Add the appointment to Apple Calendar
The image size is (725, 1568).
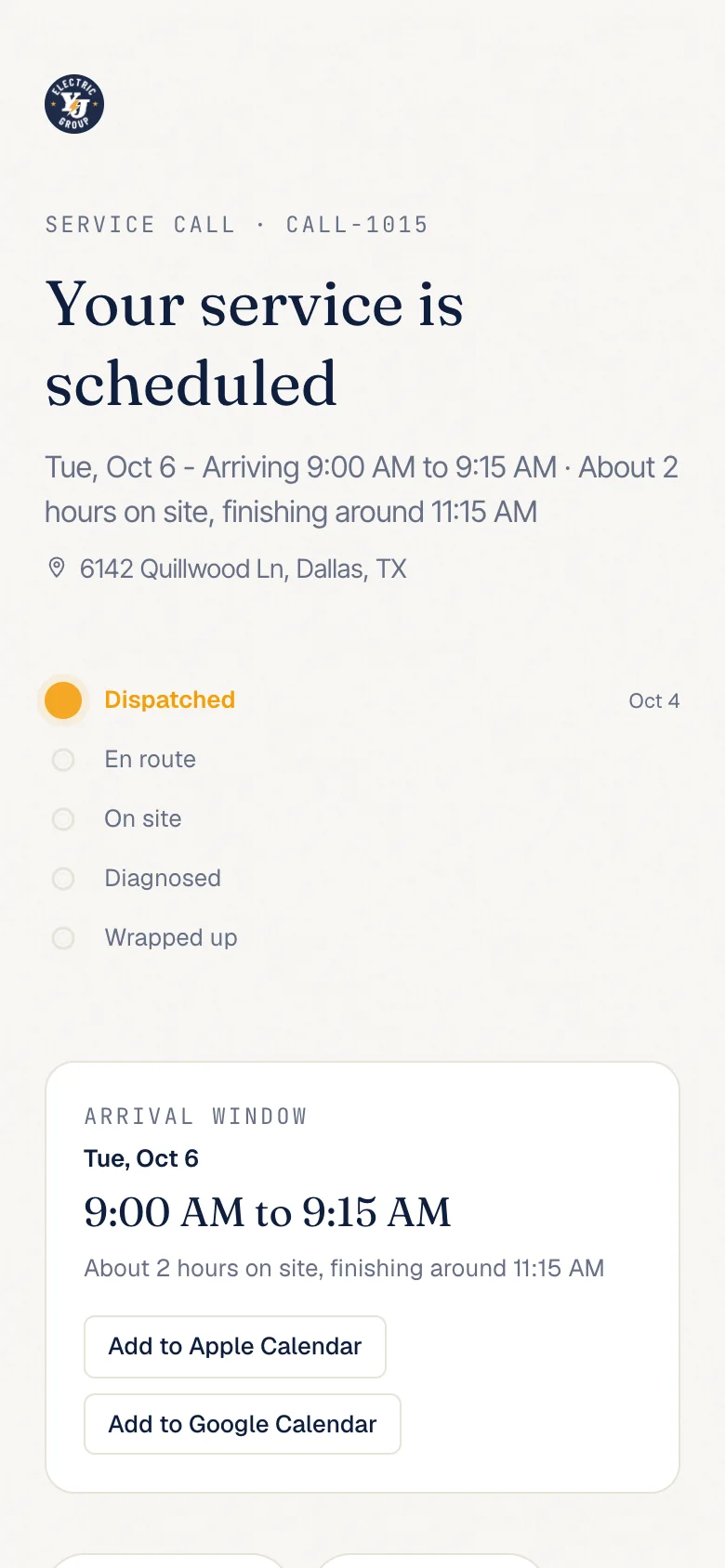235,1347
